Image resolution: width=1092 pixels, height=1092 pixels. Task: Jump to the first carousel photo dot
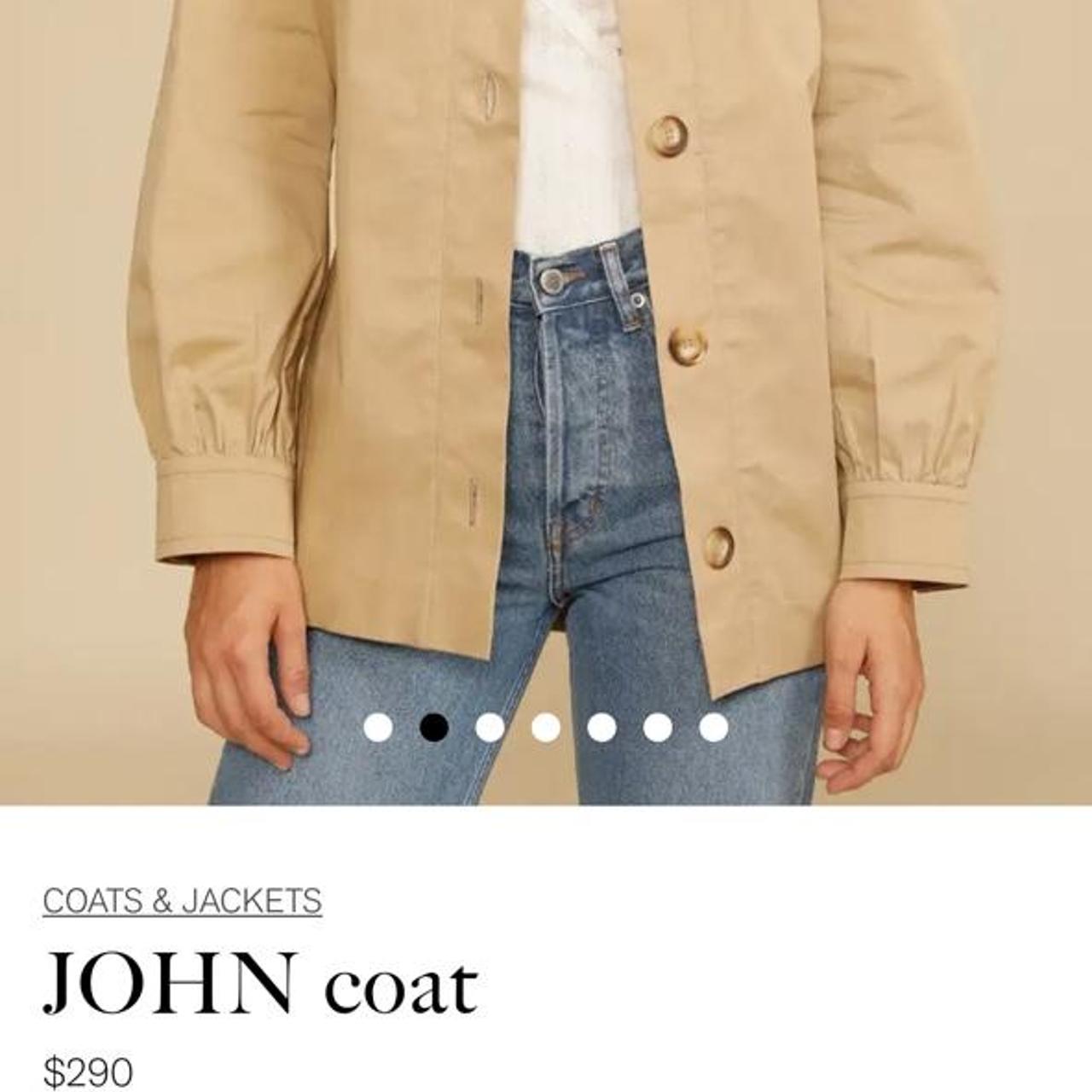[x=378, y=728]
